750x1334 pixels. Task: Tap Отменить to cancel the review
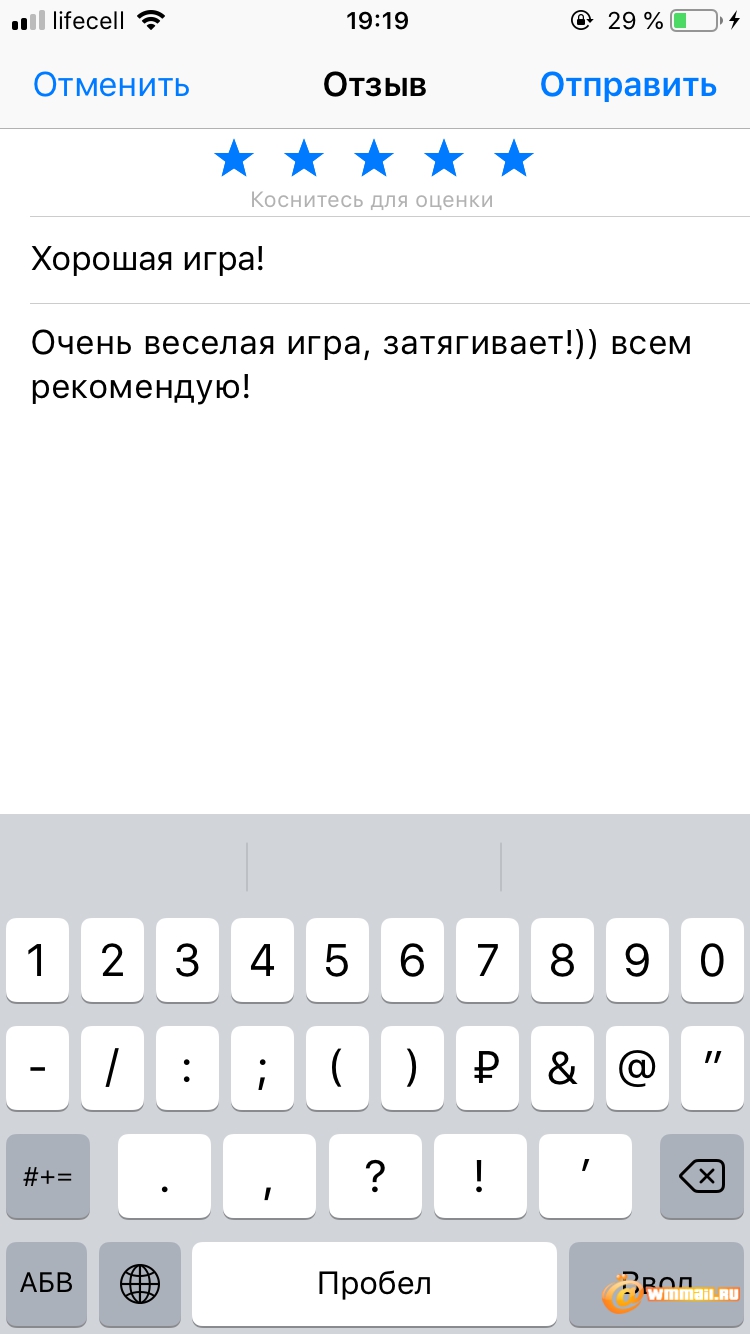coord(111,85)
